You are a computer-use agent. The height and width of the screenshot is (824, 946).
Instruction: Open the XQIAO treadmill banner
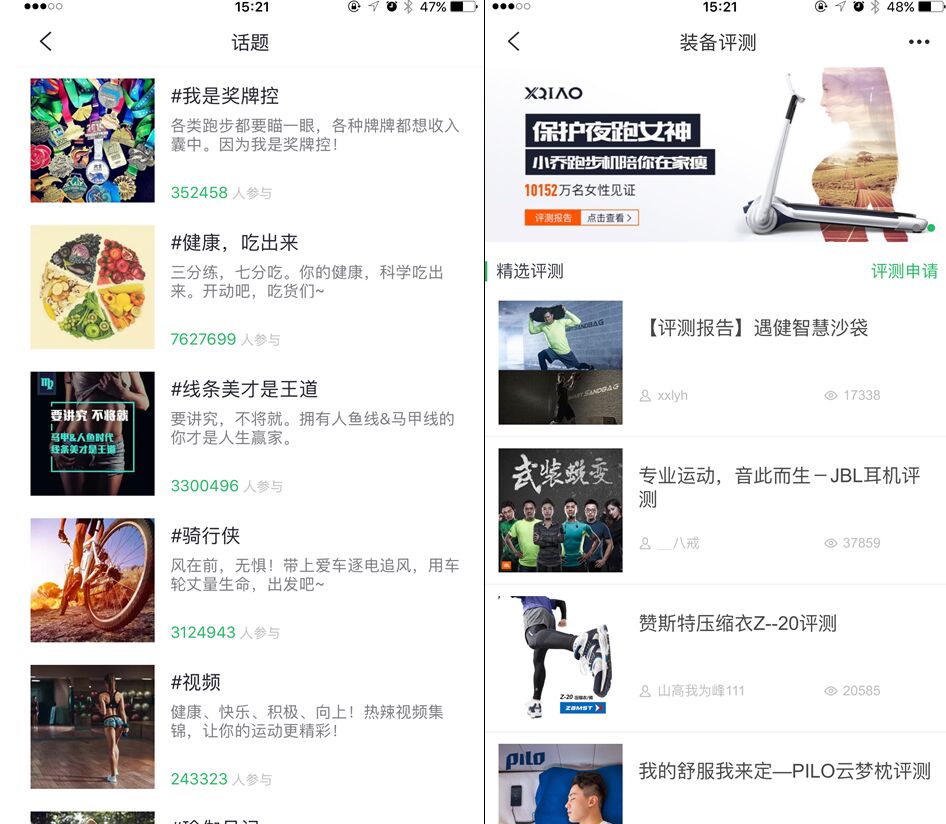(x=715, y=155)
